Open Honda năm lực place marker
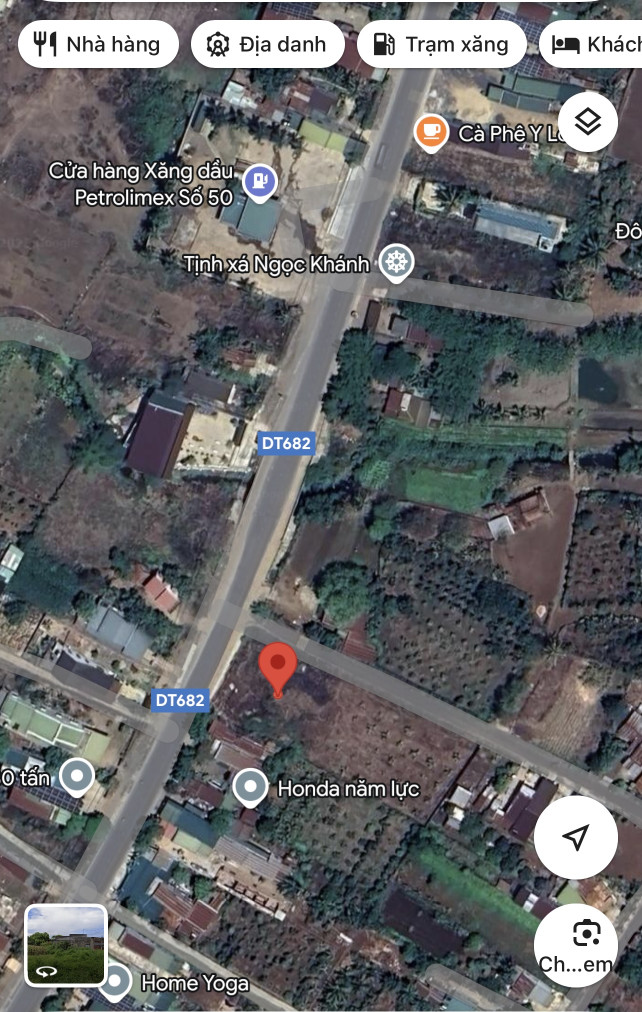Viewport: 642px width, 1012px height. 250,788
